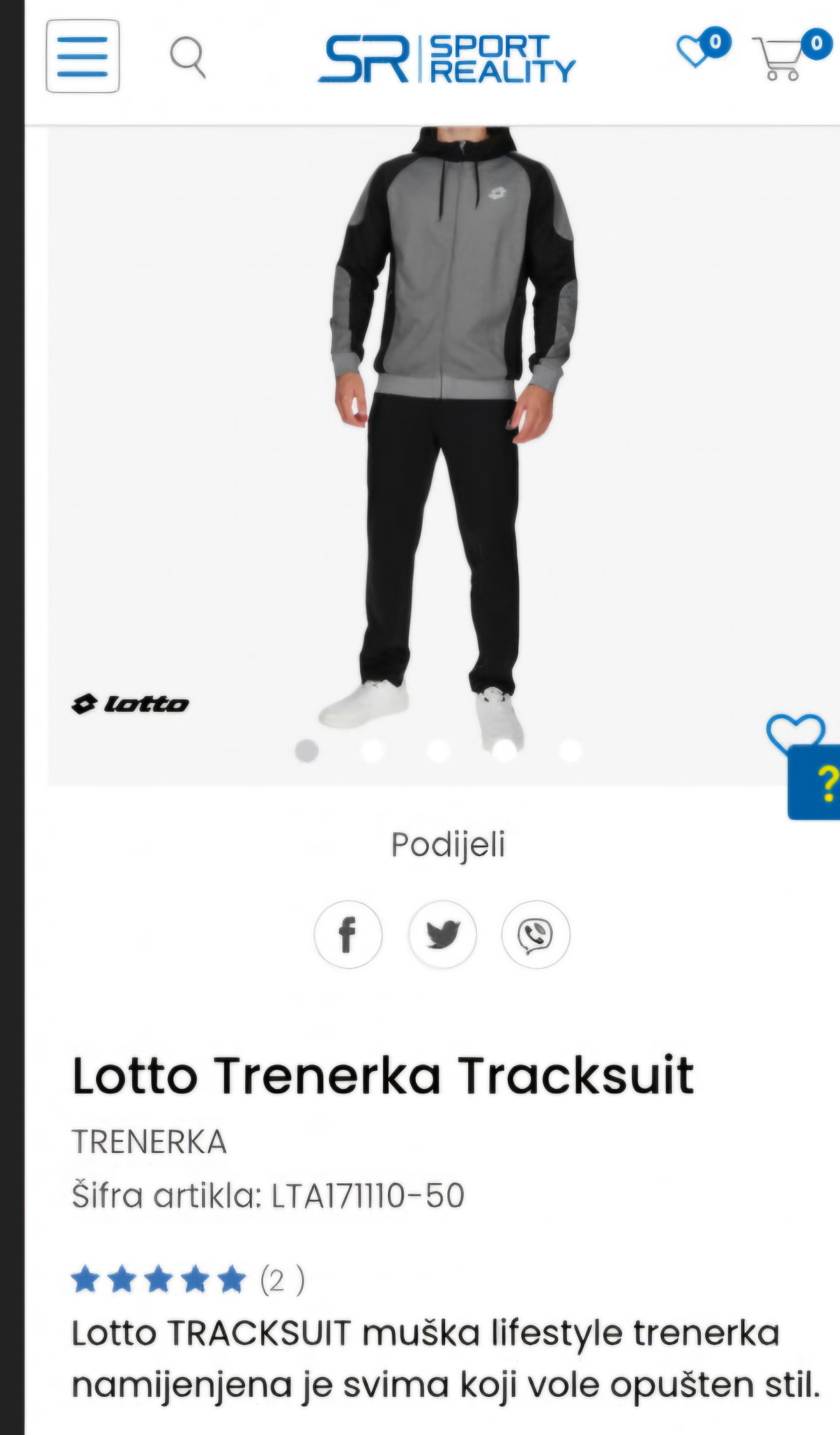This screenshot has height=1435, width=840.
Task: Share product on Twitter
Action: pos(443,934)
